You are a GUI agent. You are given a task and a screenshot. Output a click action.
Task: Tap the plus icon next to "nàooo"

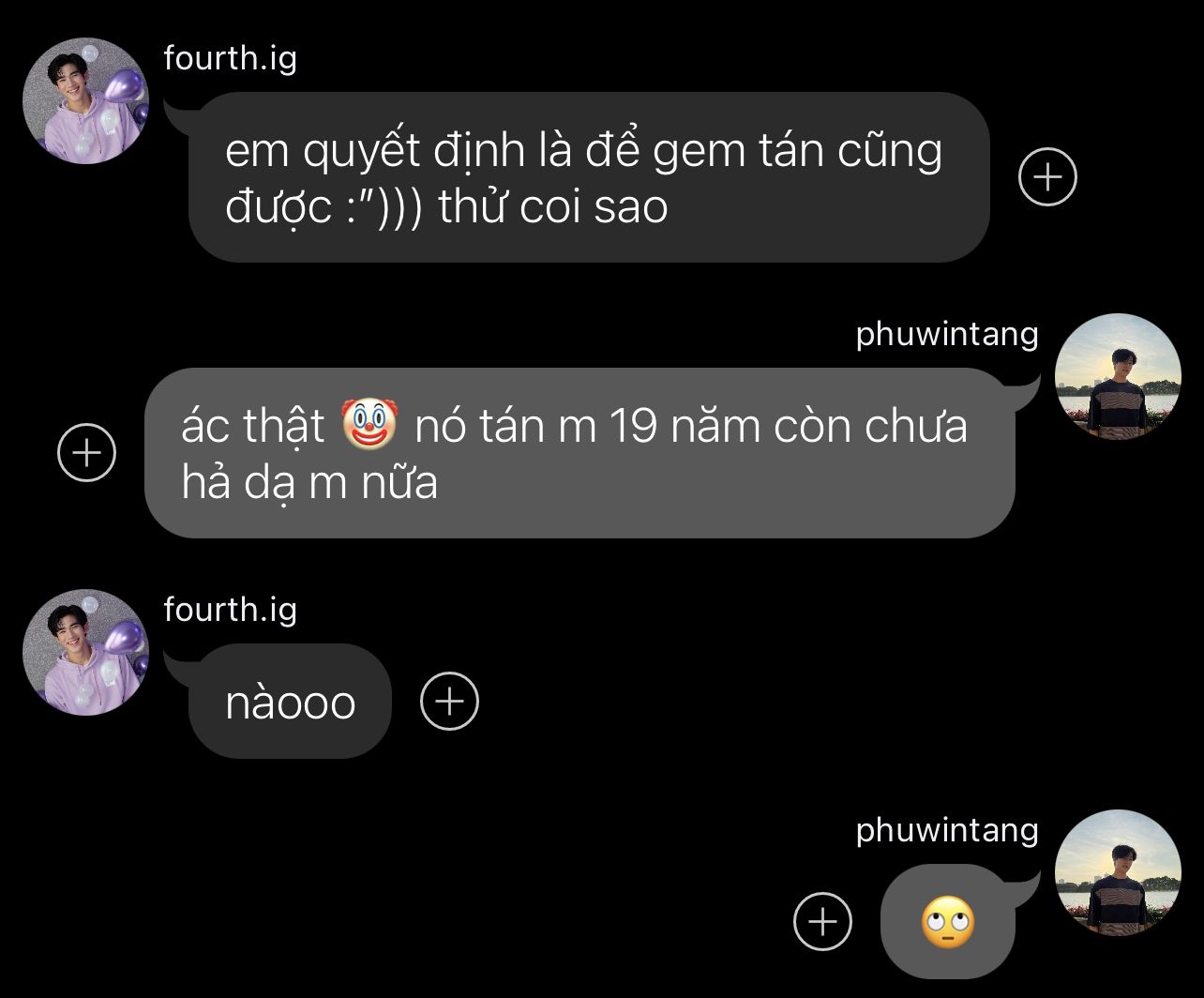tap(449, 702)
